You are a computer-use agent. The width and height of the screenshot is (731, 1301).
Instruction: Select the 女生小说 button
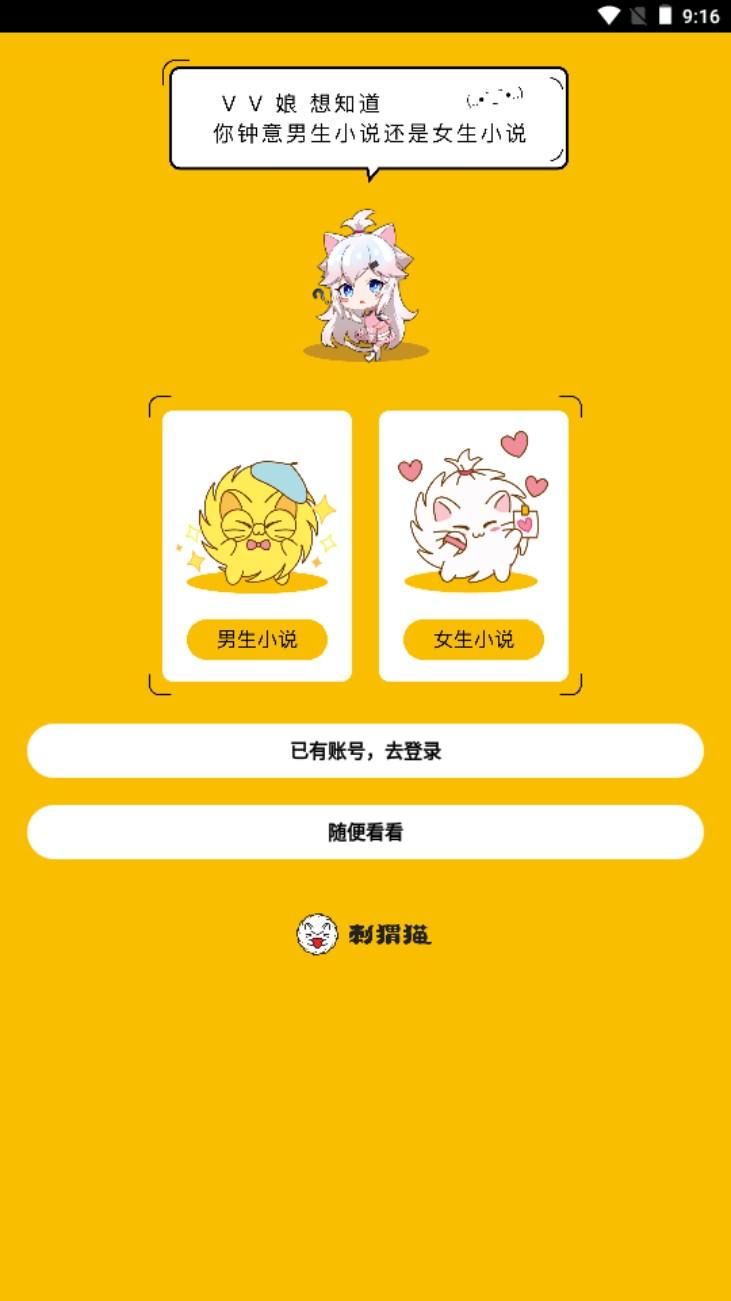coord(472,639)
